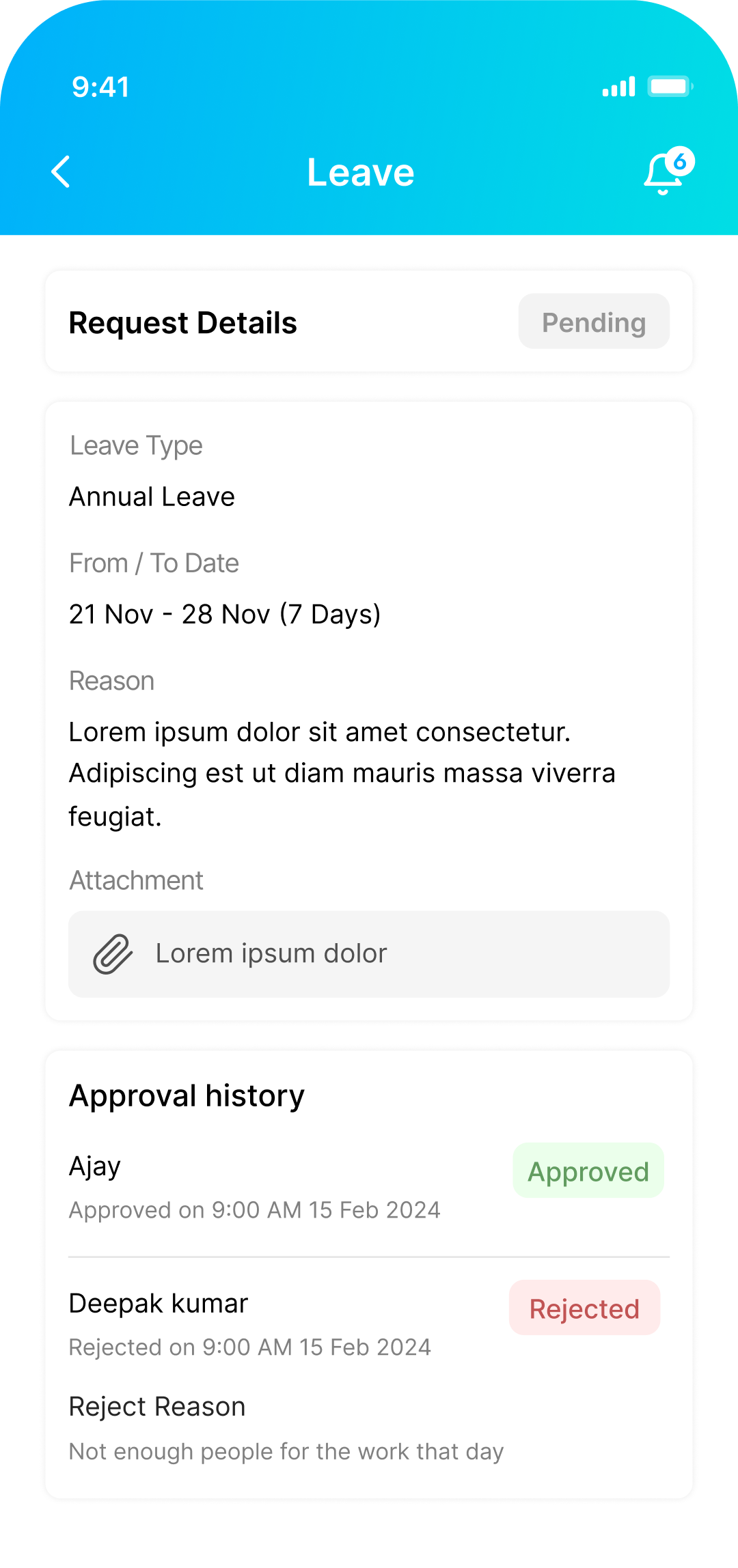
Task: Check unread notifications badge showing 6
Action: coord(681,161)
